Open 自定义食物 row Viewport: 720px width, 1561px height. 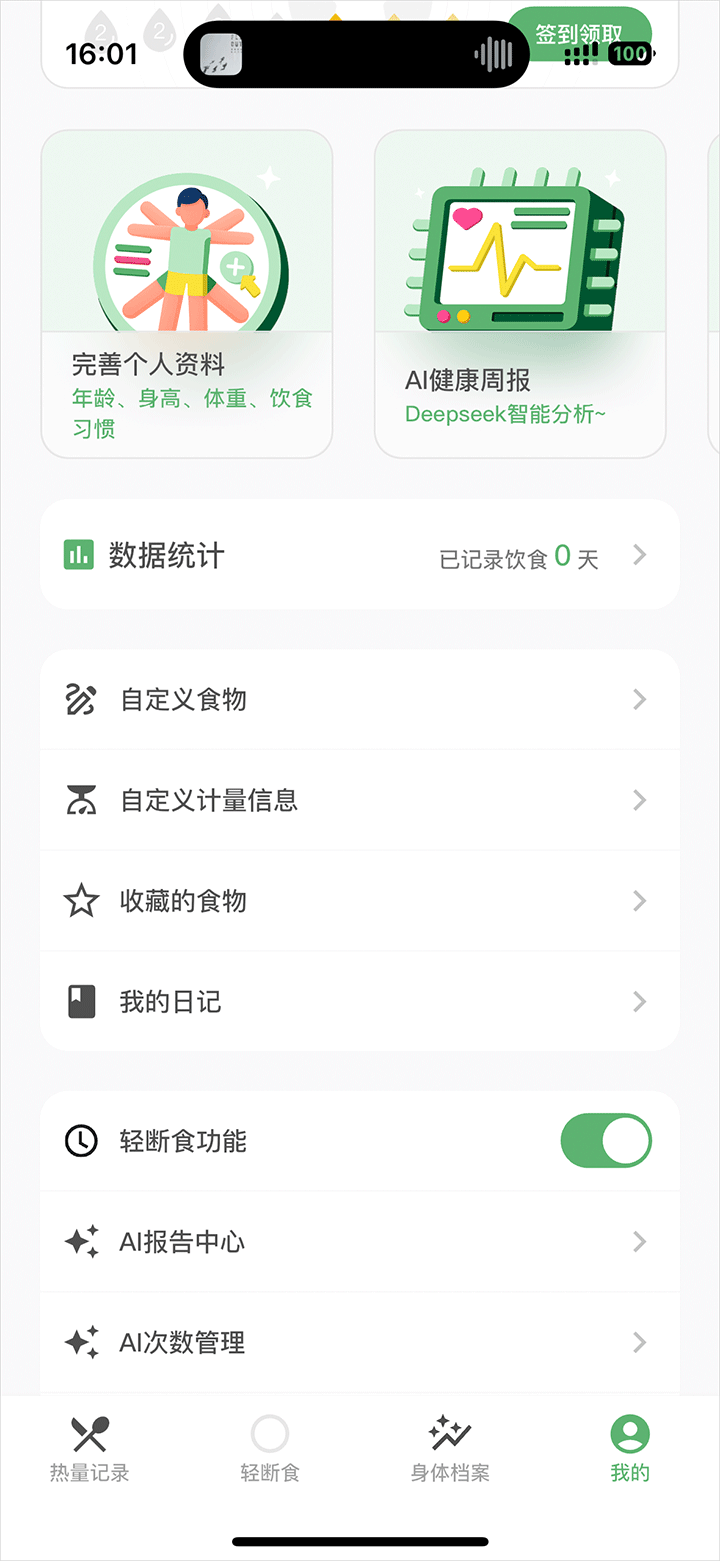(360, 700)
